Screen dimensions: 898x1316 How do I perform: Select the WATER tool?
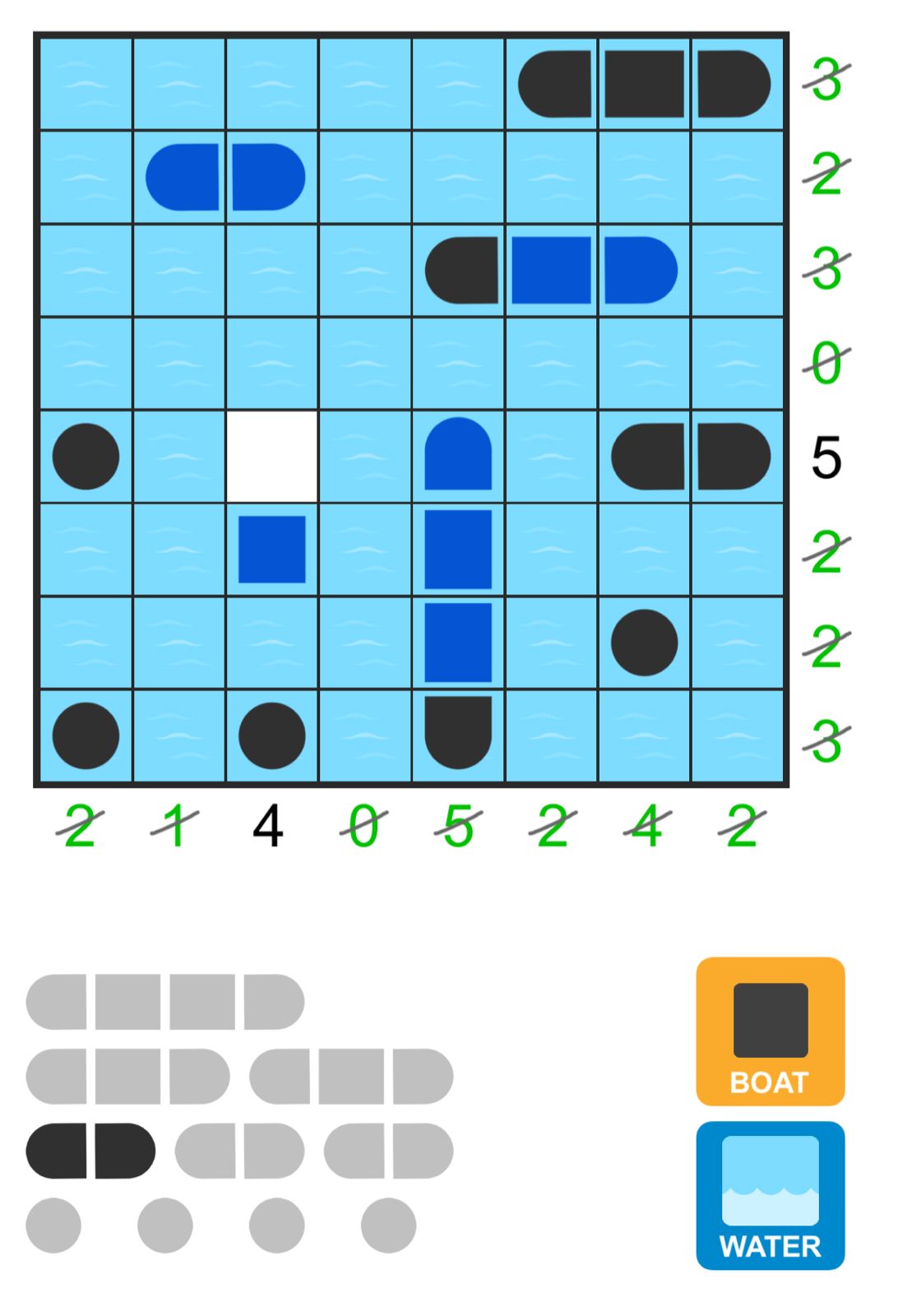tap(770, 1194)
